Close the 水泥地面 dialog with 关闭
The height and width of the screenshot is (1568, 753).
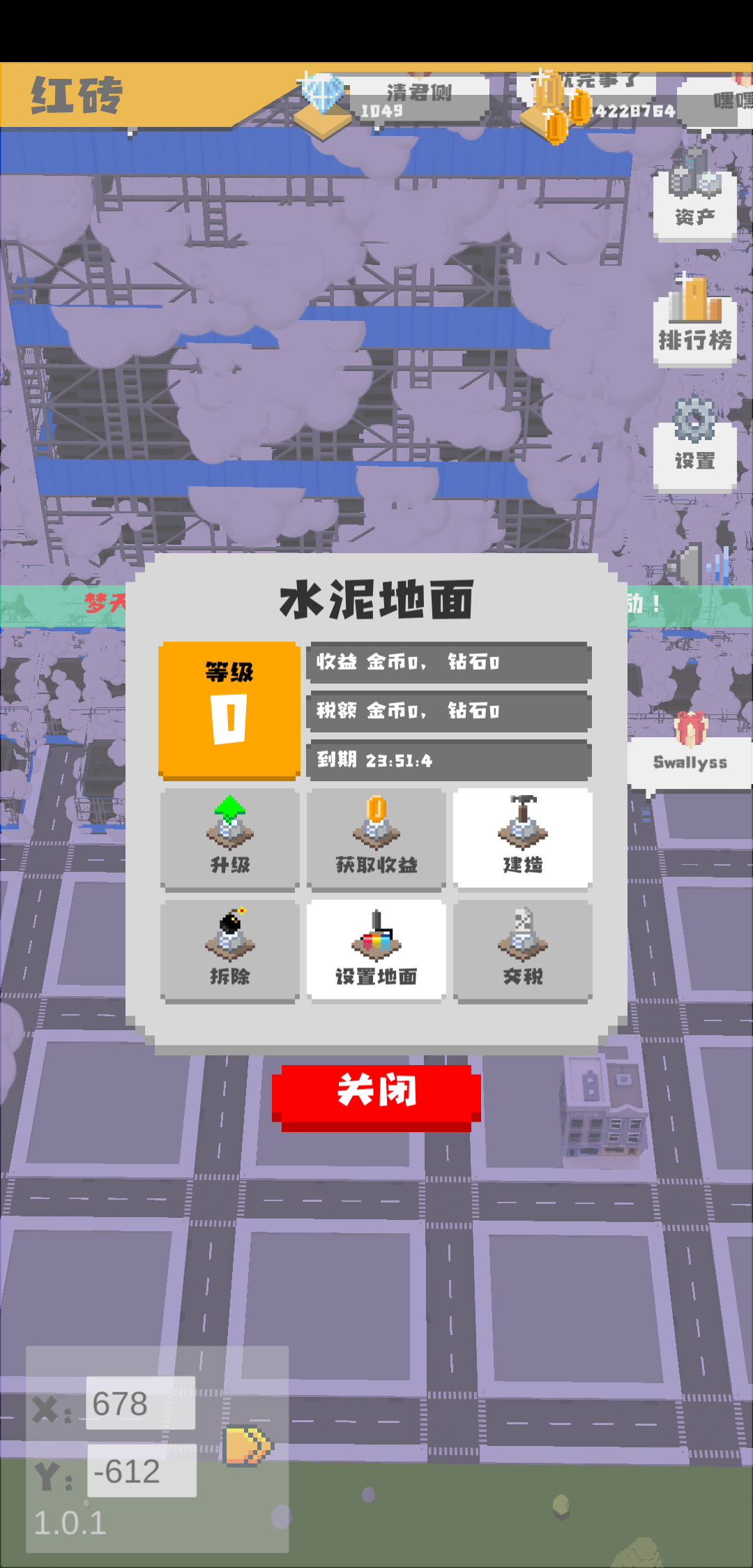click(376, 1092)
